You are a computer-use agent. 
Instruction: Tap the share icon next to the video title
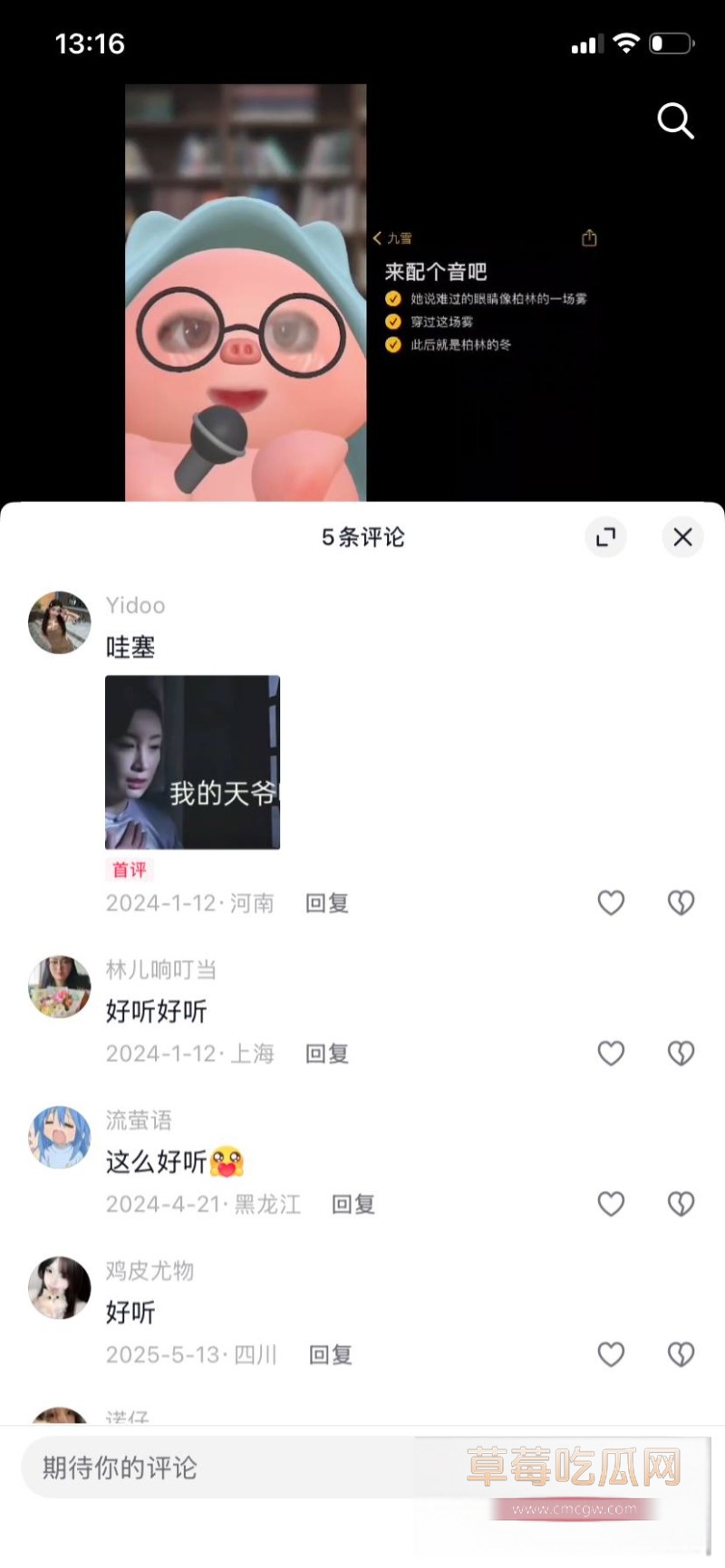[x=589, y=237]
